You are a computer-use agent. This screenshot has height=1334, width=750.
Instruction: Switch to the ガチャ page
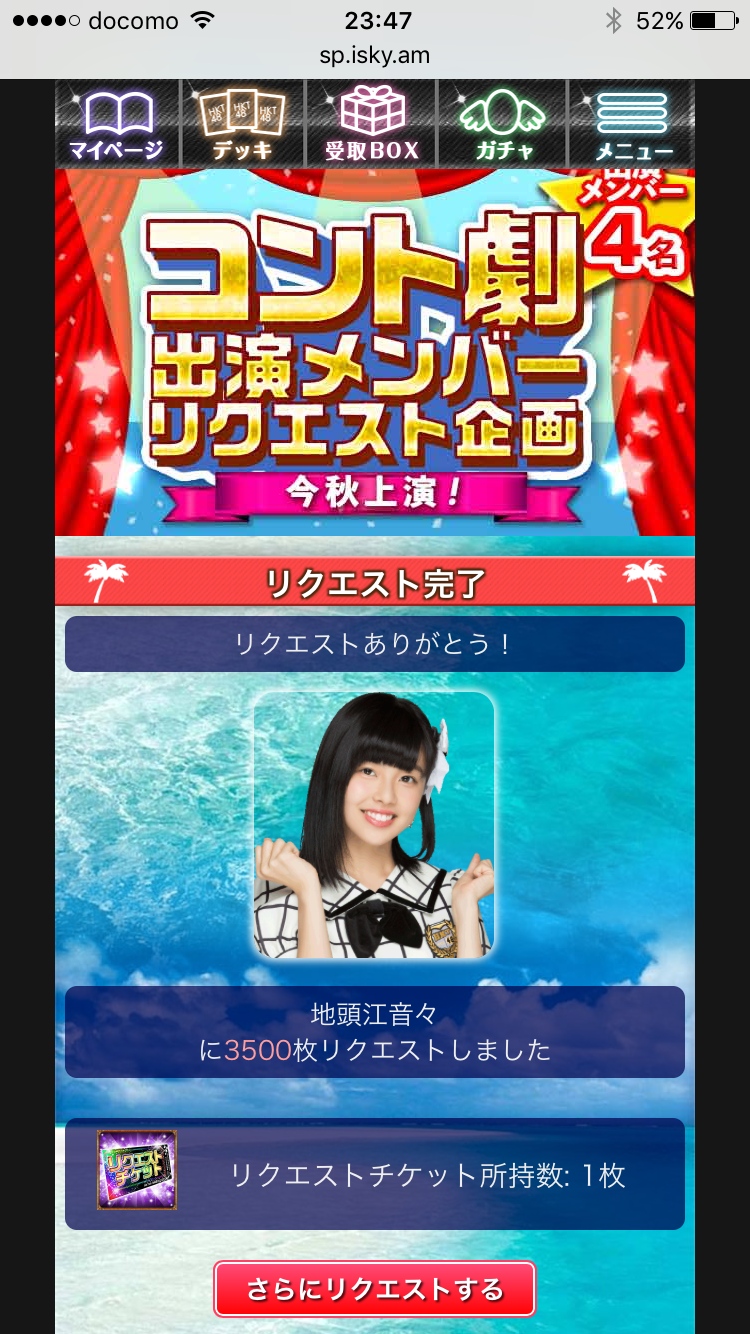coord(503,125)
